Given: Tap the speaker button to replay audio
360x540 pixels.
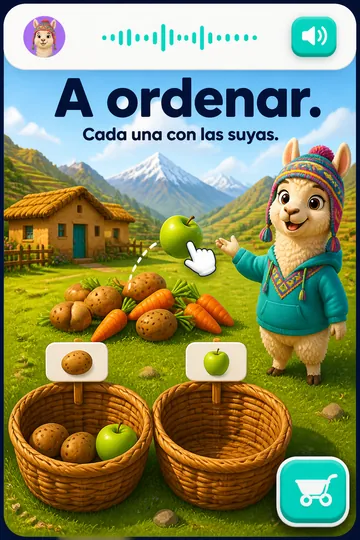Looking at the screenshot, I should click(x=313, y=37).
